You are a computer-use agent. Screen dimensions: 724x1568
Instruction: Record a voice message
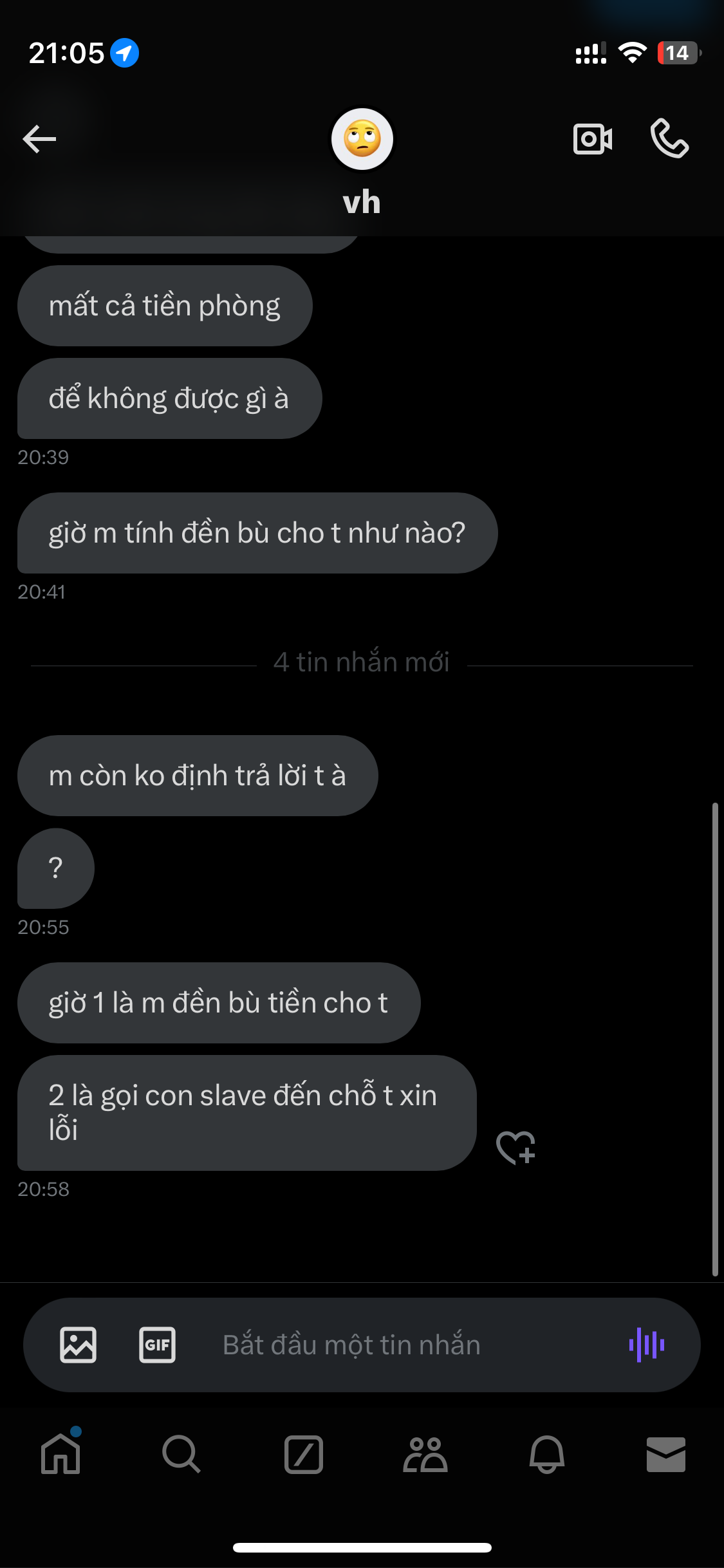tap(647, 1345)
